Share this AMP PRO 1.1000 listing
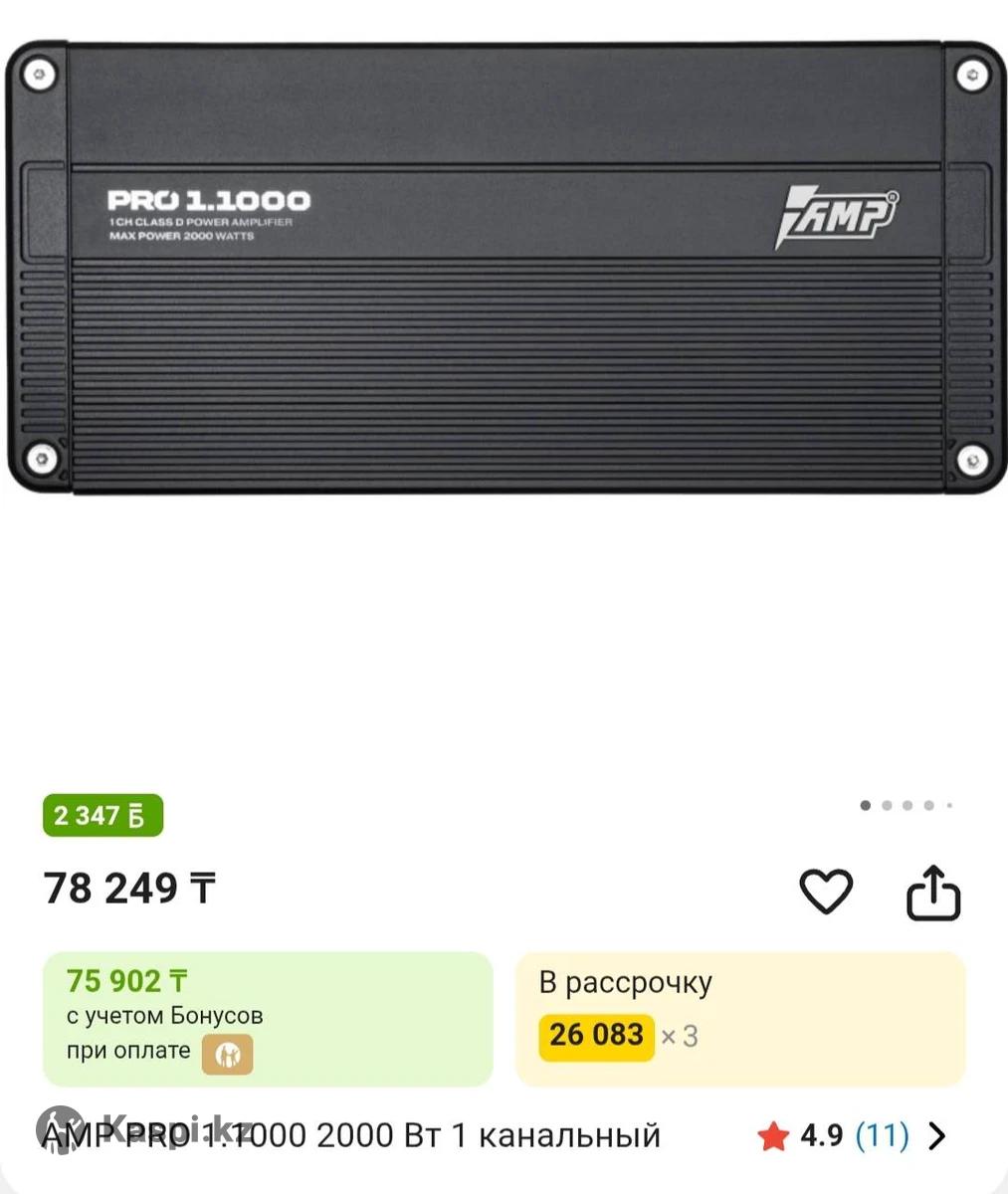The image size is (1008, 1194). tap(932, 893)
